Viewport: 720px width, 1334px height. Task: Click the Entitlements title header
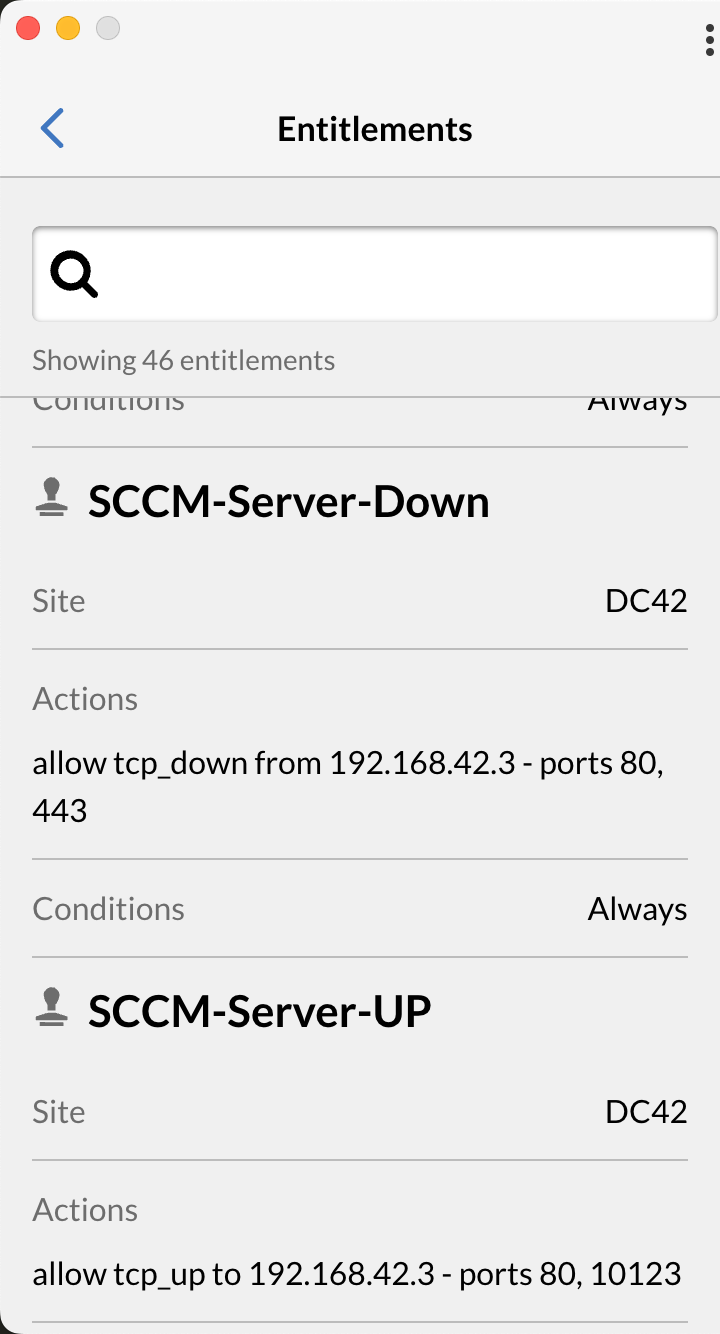(375, 128)
